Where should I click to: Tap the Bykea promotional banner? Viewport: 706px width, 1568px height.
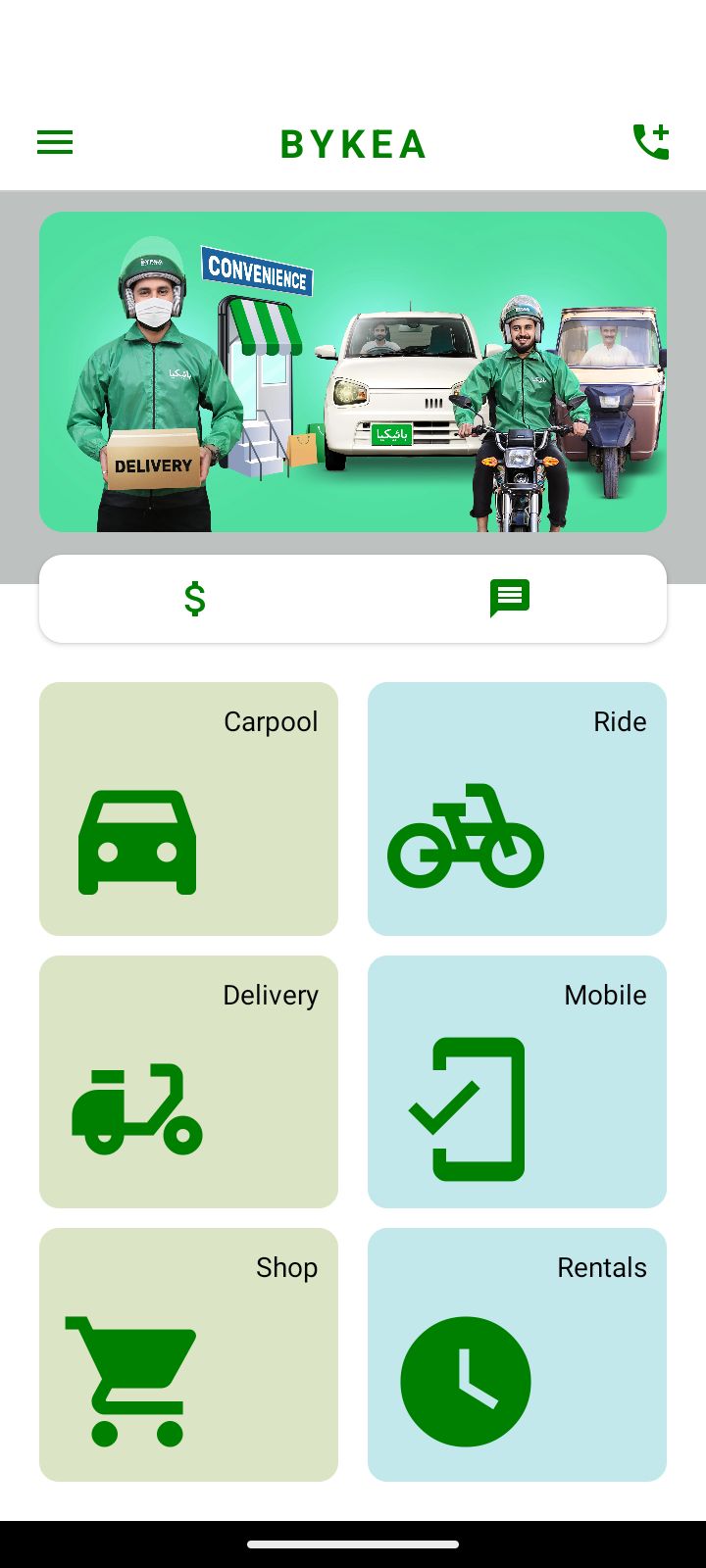point(353,372)
